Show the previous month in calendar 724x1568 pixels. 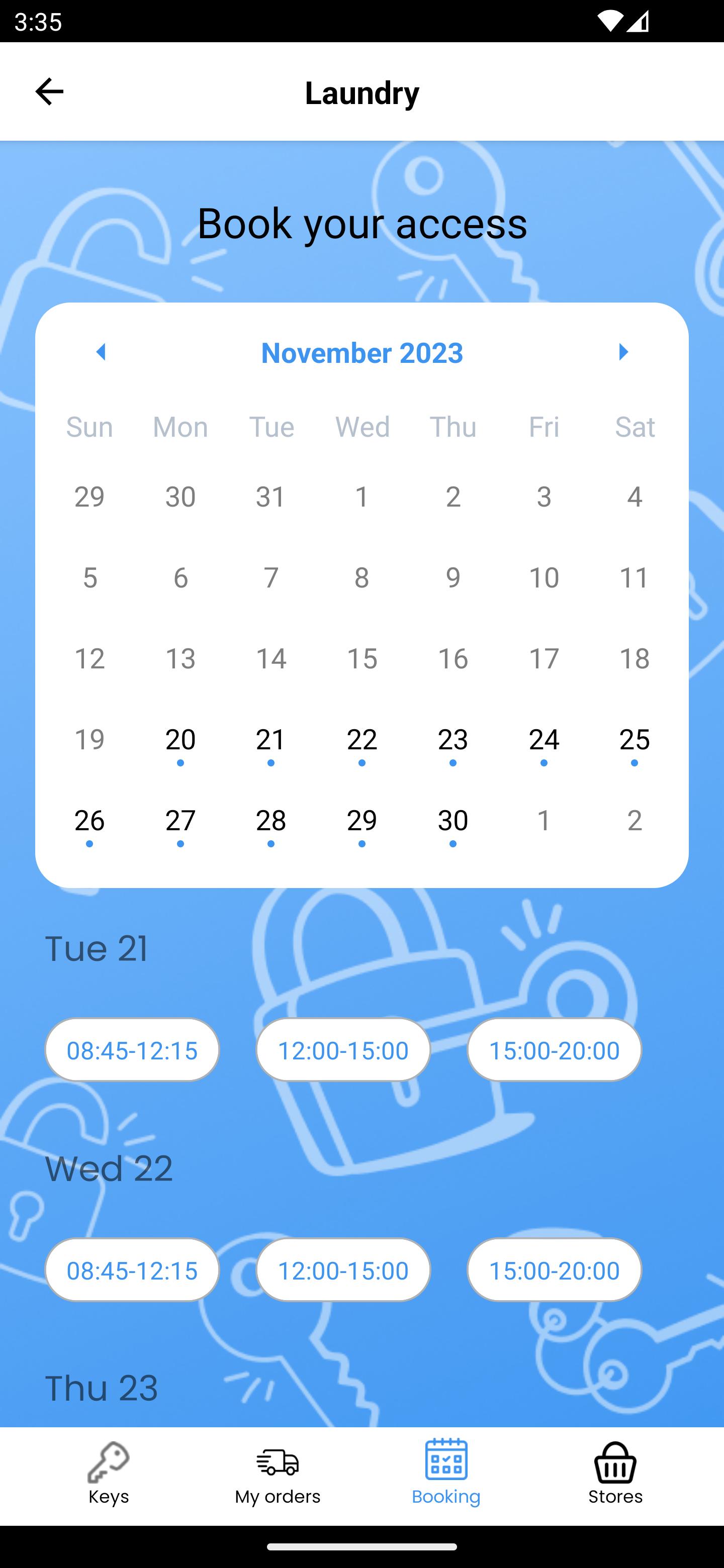coord(101,352)
